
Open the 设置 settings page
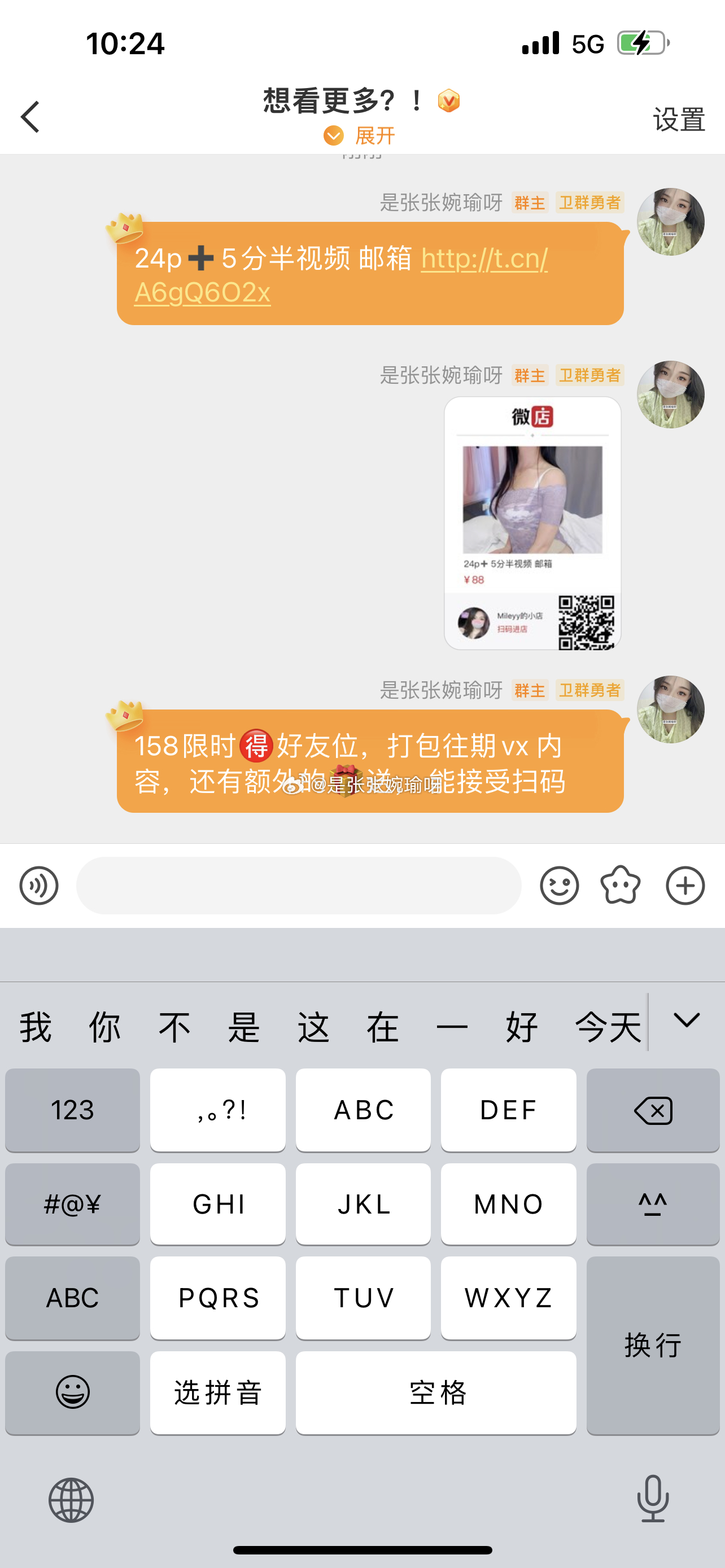pos(679,119)
